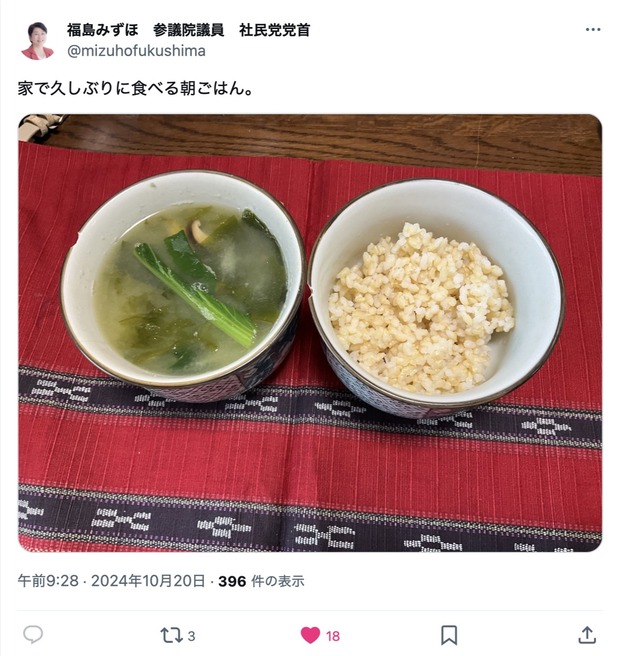This screenshot has height=656, width=620.
Task: Open 福島みずほ's profile avatar
Action: (x=38, y=40)
